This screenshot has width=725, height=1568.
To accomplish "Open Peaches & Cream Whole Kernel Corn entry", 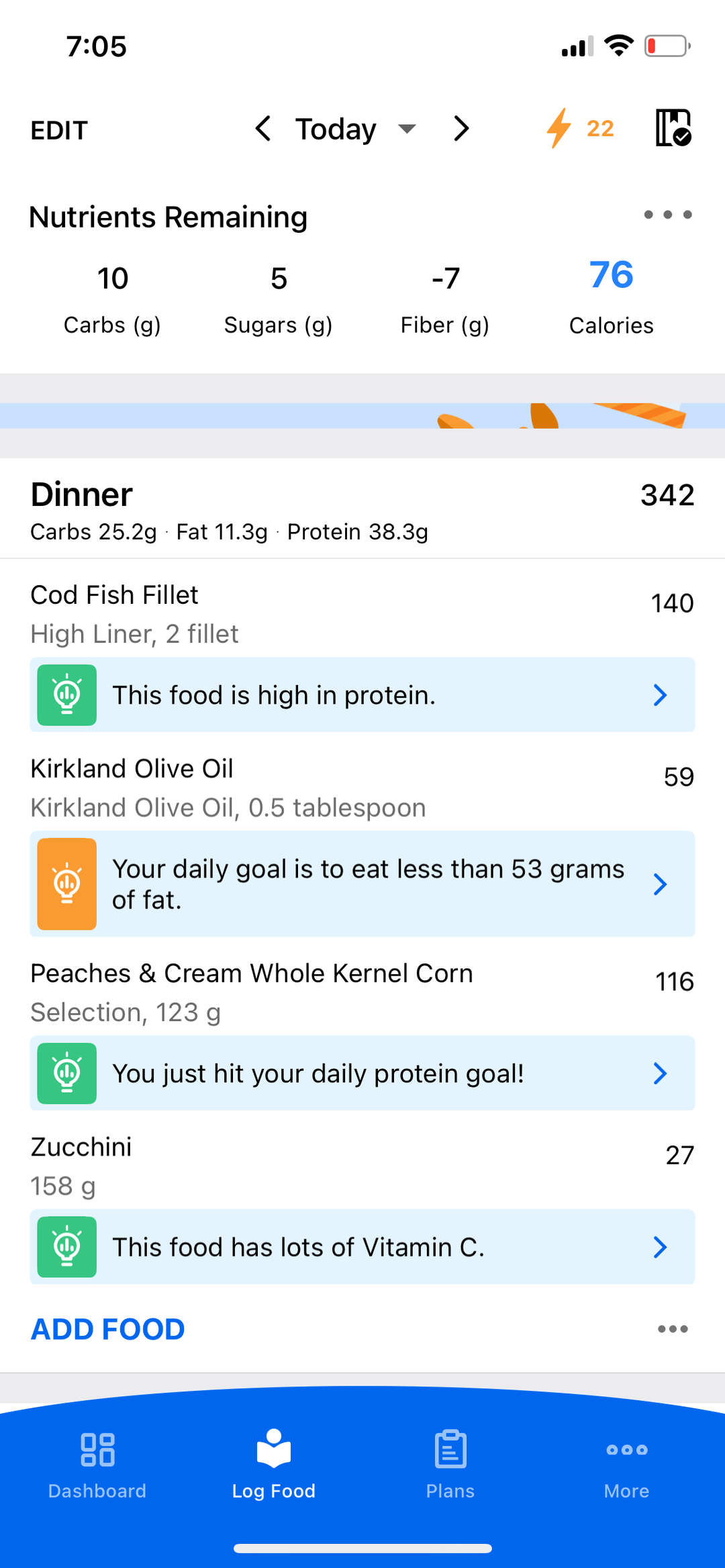I will pos(362,992).
